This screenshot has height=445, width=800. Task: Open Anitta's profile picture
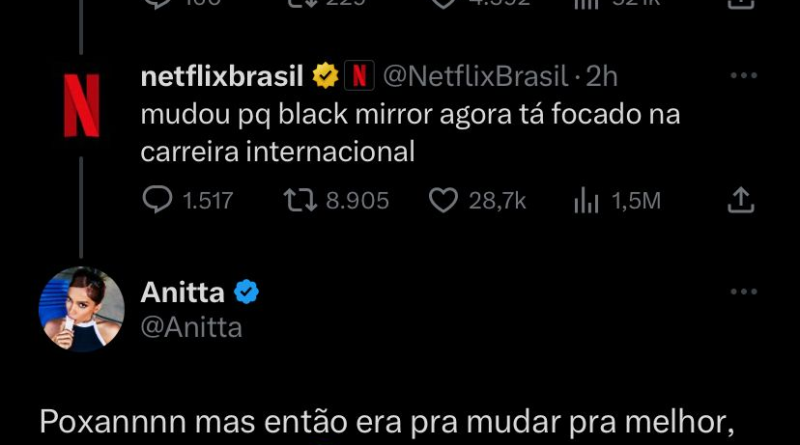coord(82,309)
